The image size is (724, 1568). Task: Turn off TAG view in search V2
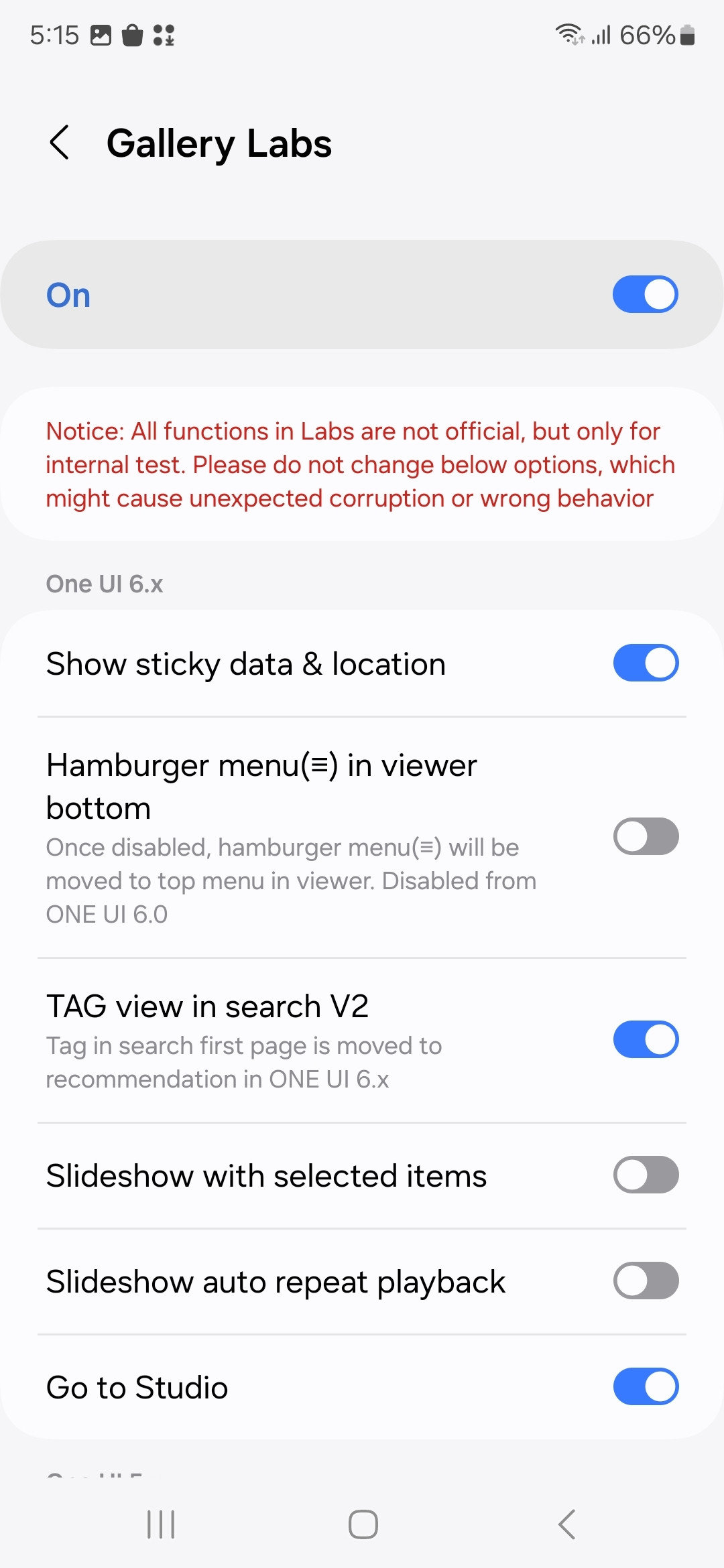tap(645, 1039)
